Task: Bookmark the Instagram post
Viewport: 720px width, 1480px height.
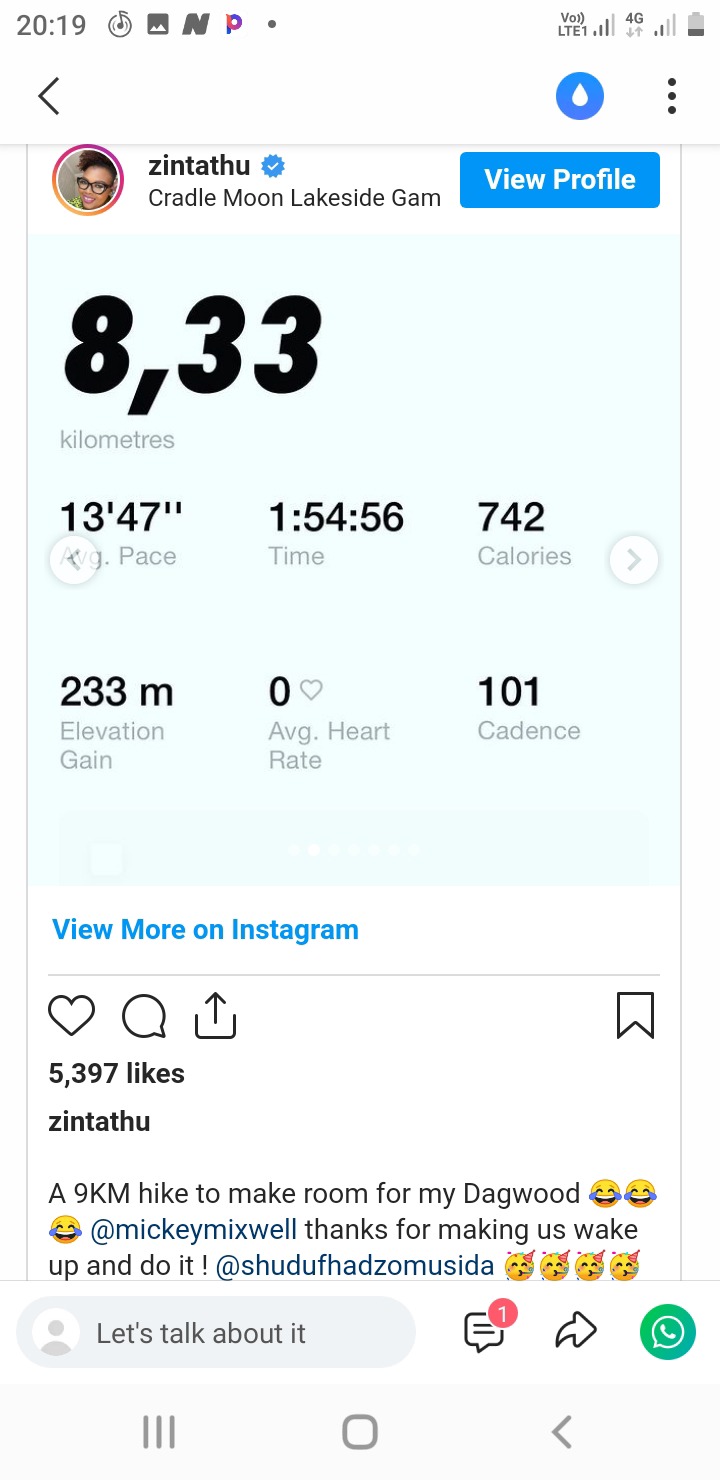Action: tap(636, 1015)
